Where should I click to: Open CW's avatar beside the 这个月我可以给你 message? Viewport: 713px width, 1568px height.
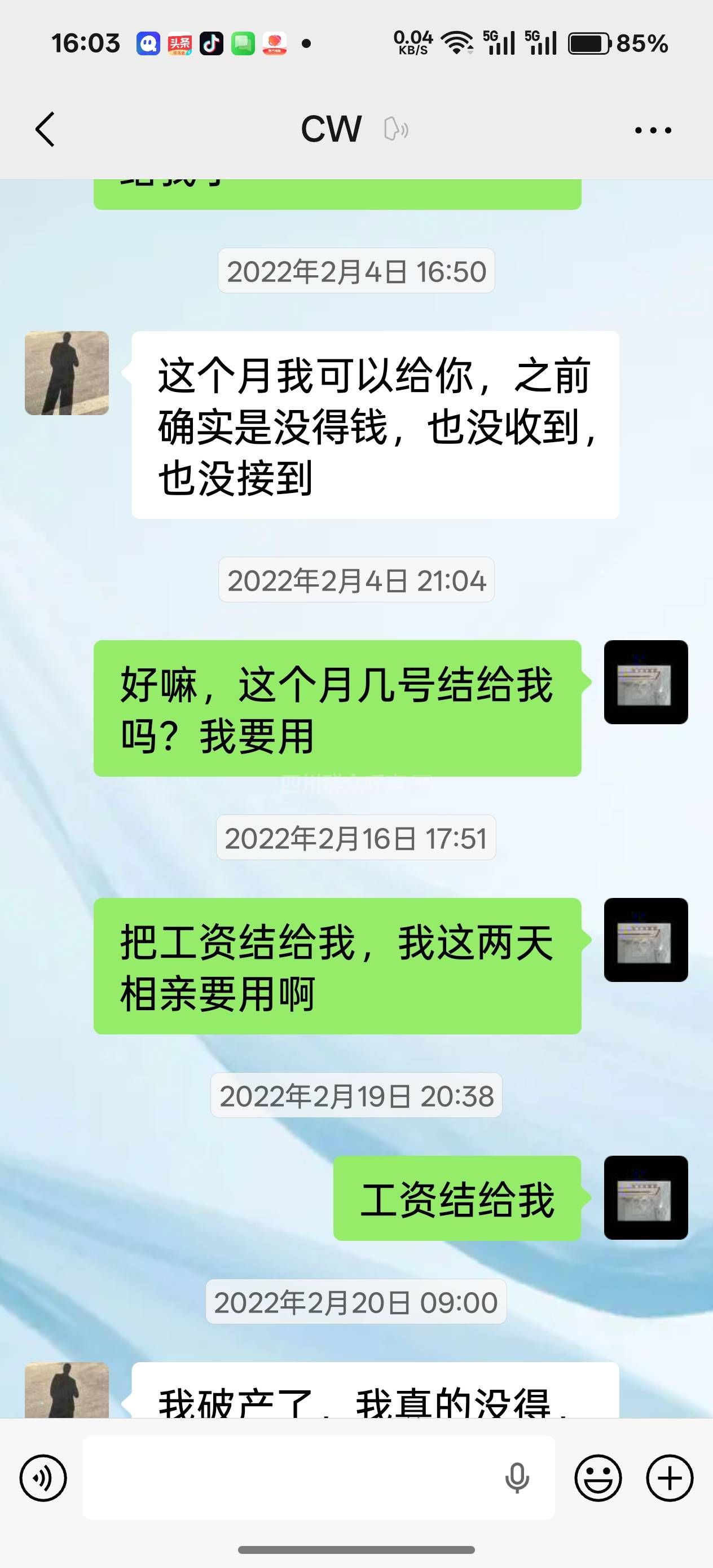click(67, 373)
